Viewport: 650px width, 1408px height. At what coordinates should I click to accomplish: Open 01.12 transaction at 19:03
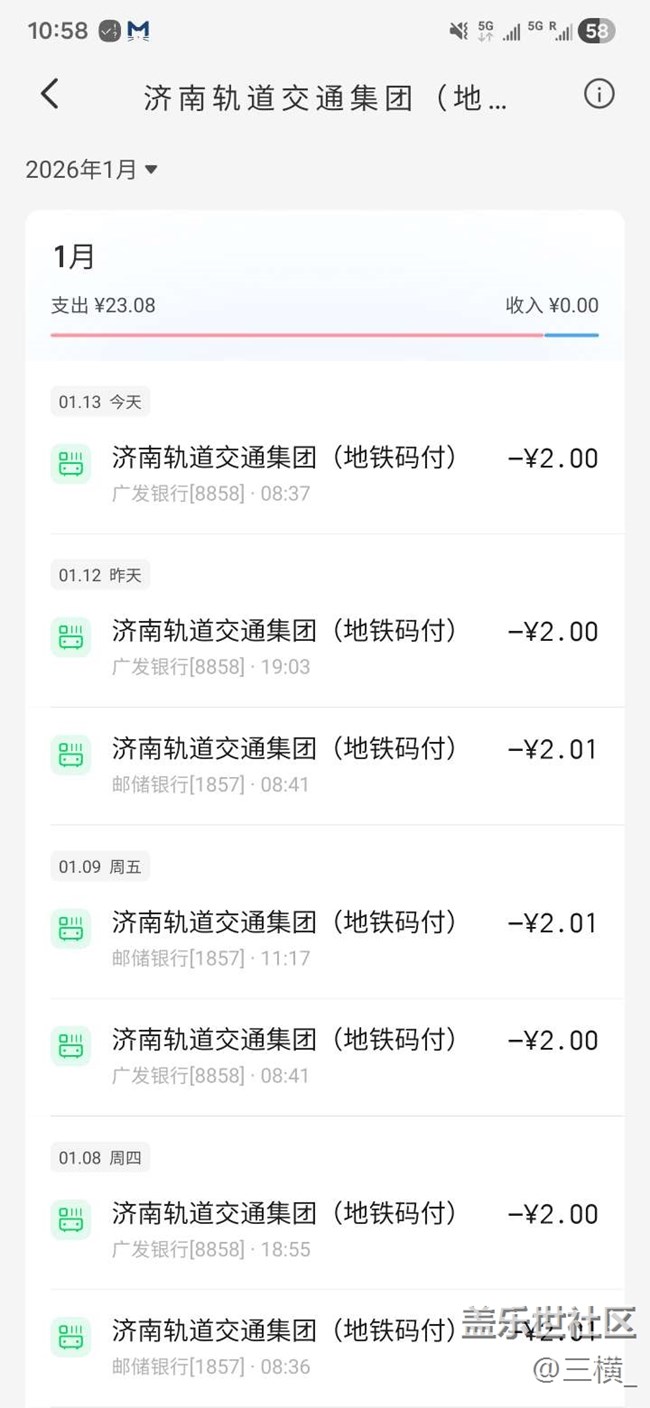(x=324, y=647)
